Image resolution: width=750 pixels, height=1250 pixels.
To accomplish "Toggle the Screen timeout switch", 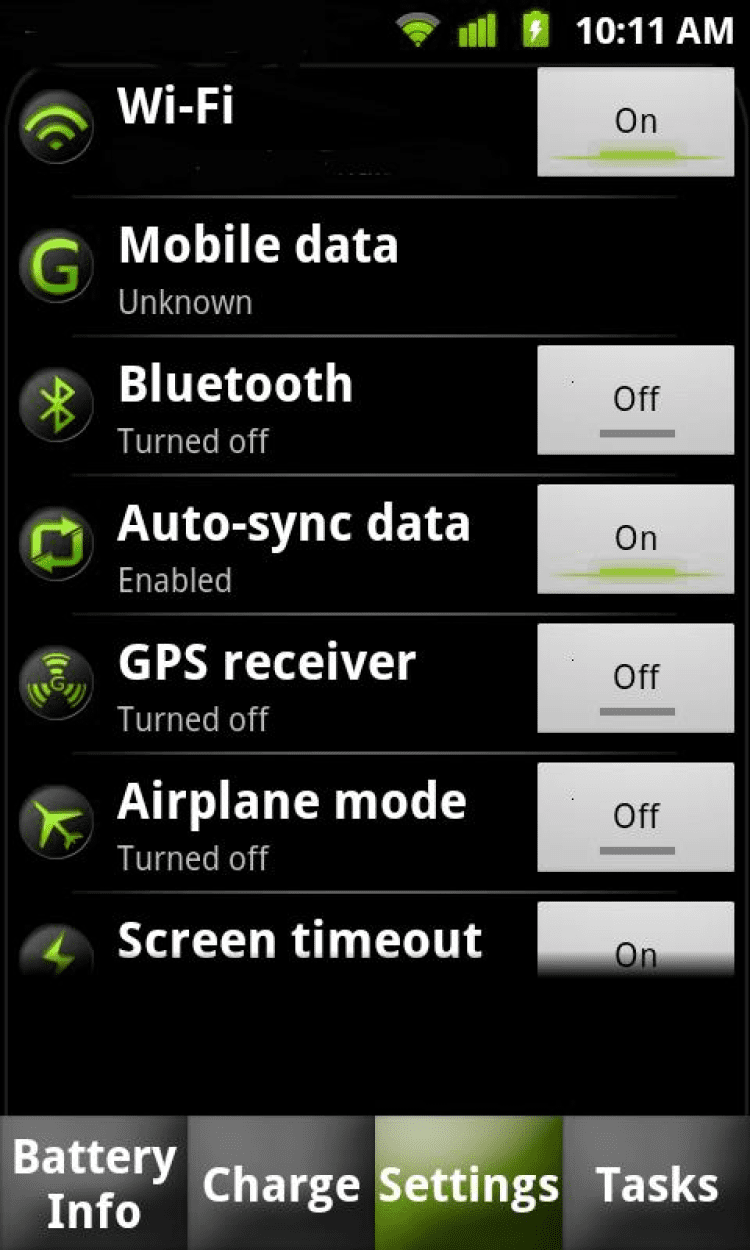I will tap(635, 943).
